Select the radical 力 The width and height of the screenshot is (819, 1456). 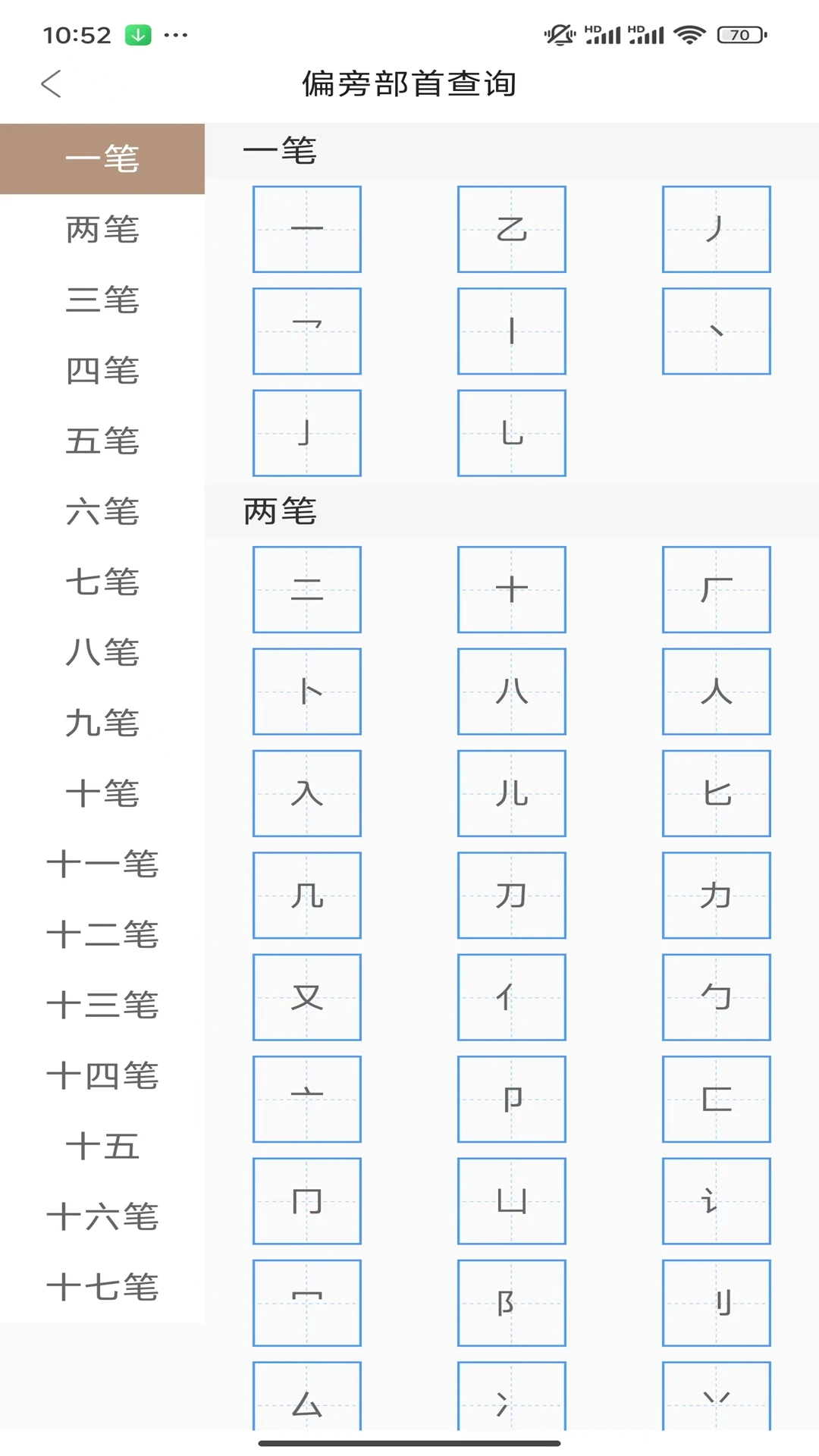pos(716,895)
